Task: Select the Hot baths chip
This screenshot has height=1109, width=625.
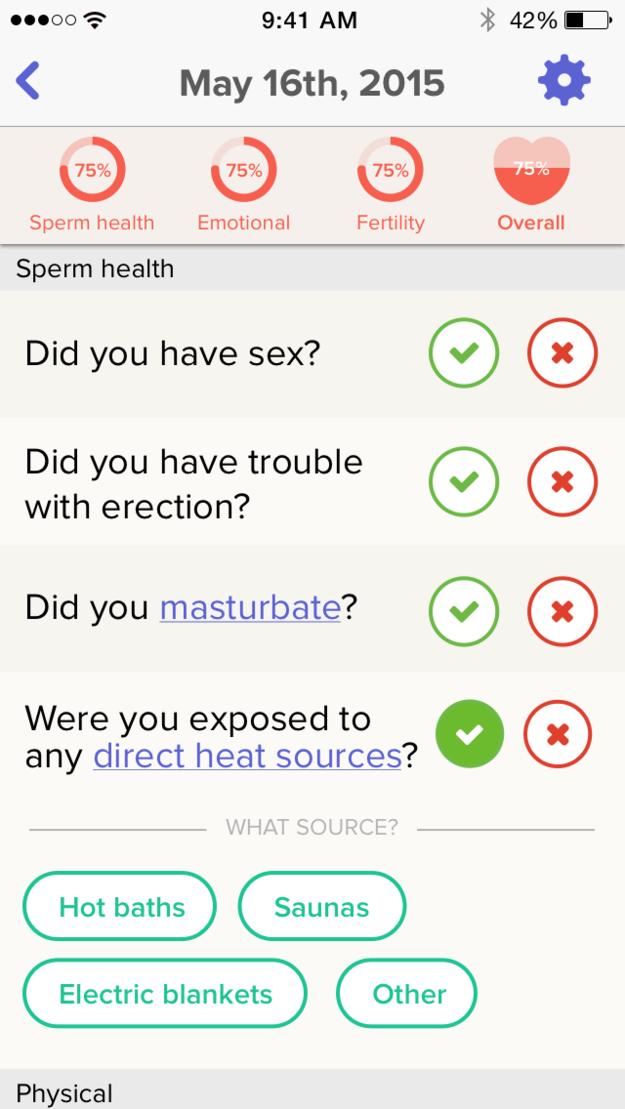Action: coord(121,907)
